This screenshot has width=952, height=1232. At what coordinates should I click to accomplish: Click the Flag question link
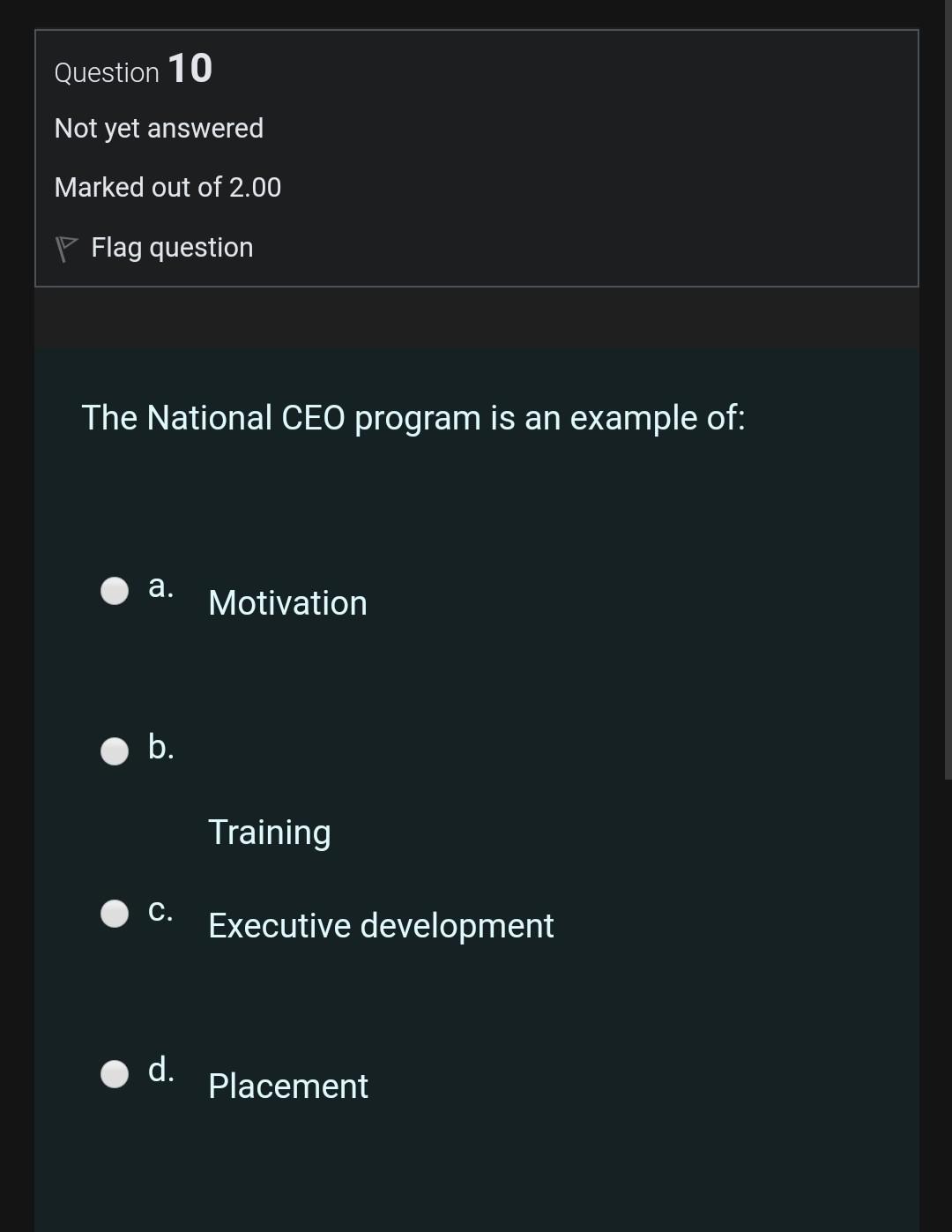point(171,247)
